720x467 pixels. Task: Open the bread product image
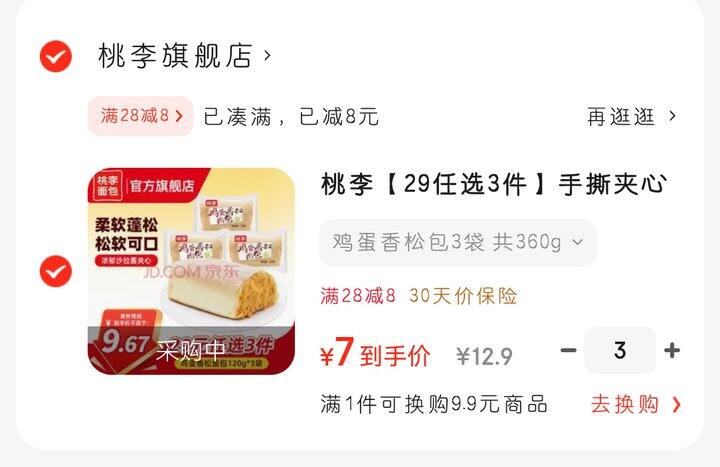(191, 271)
